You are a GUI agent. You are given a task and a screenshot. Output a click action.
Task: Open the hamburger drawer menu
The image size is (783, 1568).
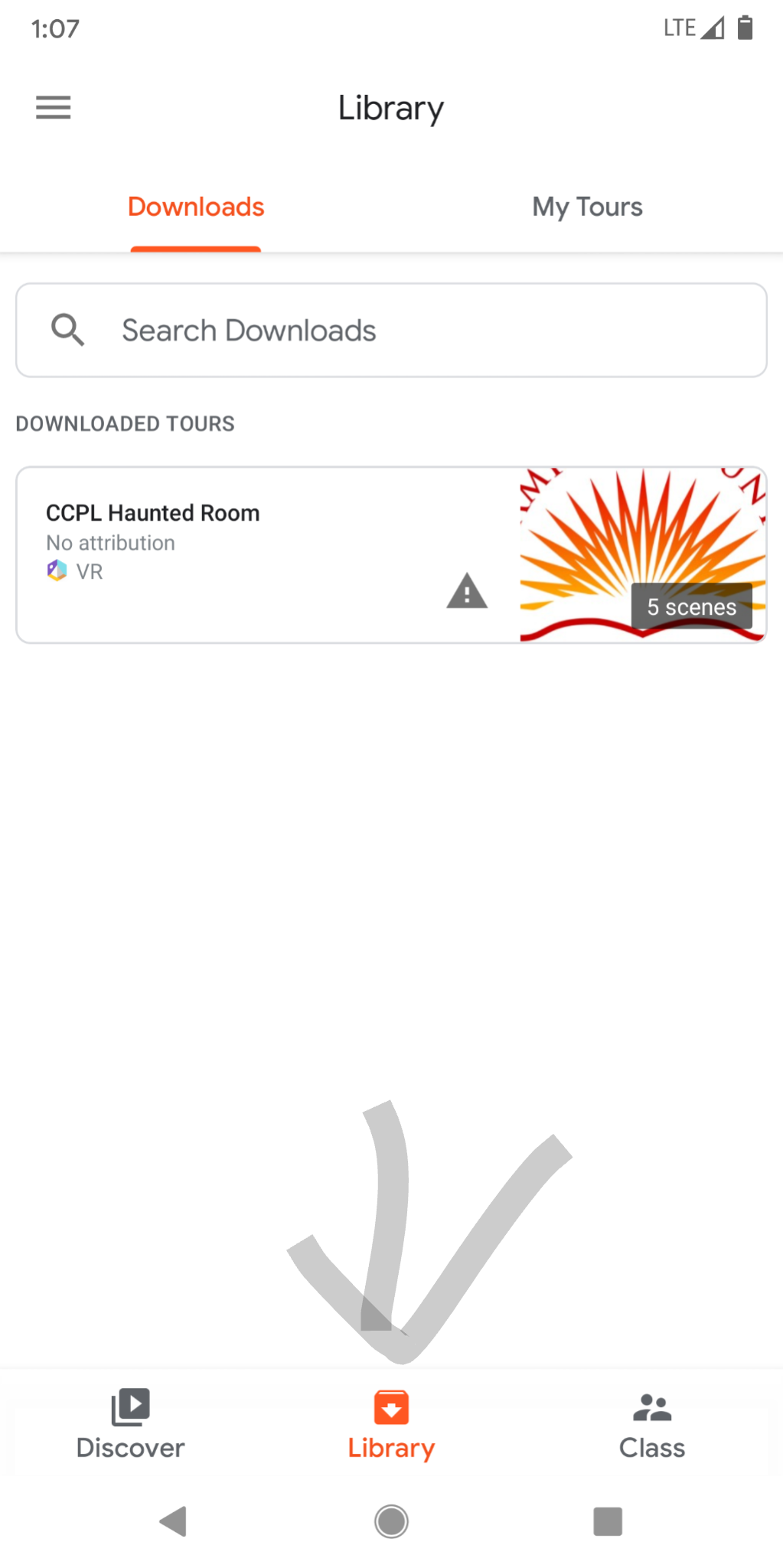(x=53, y=107)
